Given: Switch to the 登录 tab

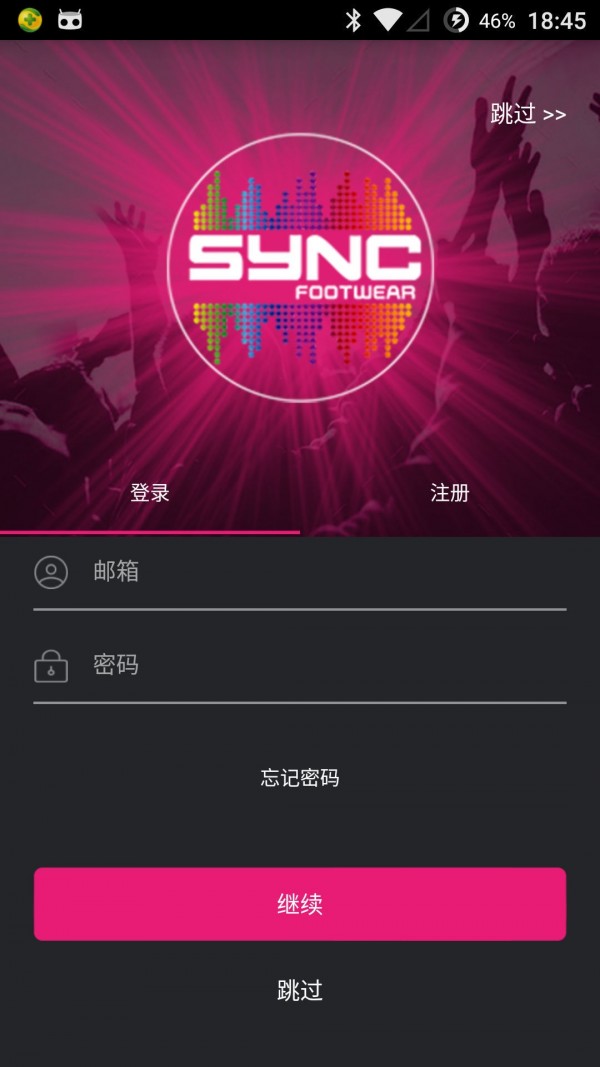Looking at the screenshot, I should 150,493.
